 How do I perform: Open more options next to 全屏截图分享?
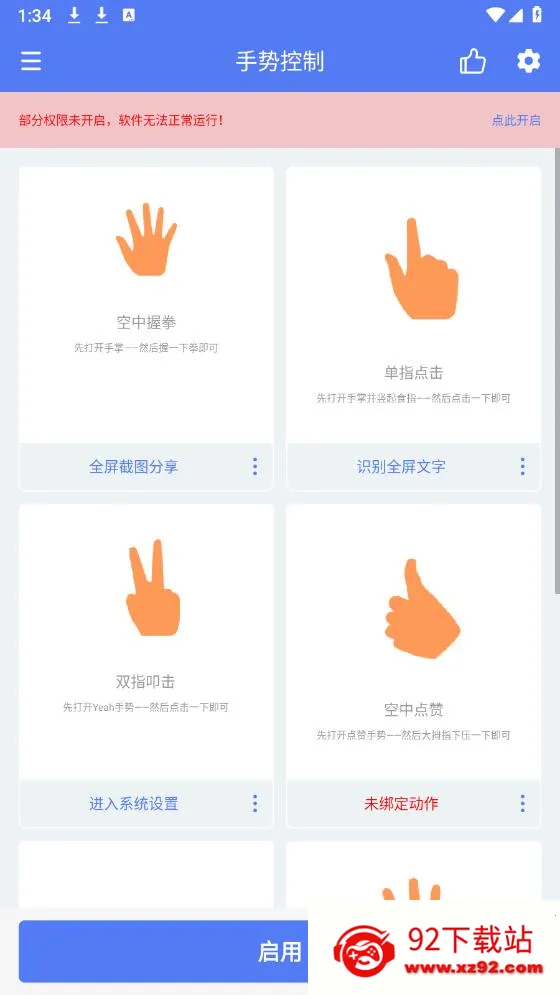tap(255, 467)
